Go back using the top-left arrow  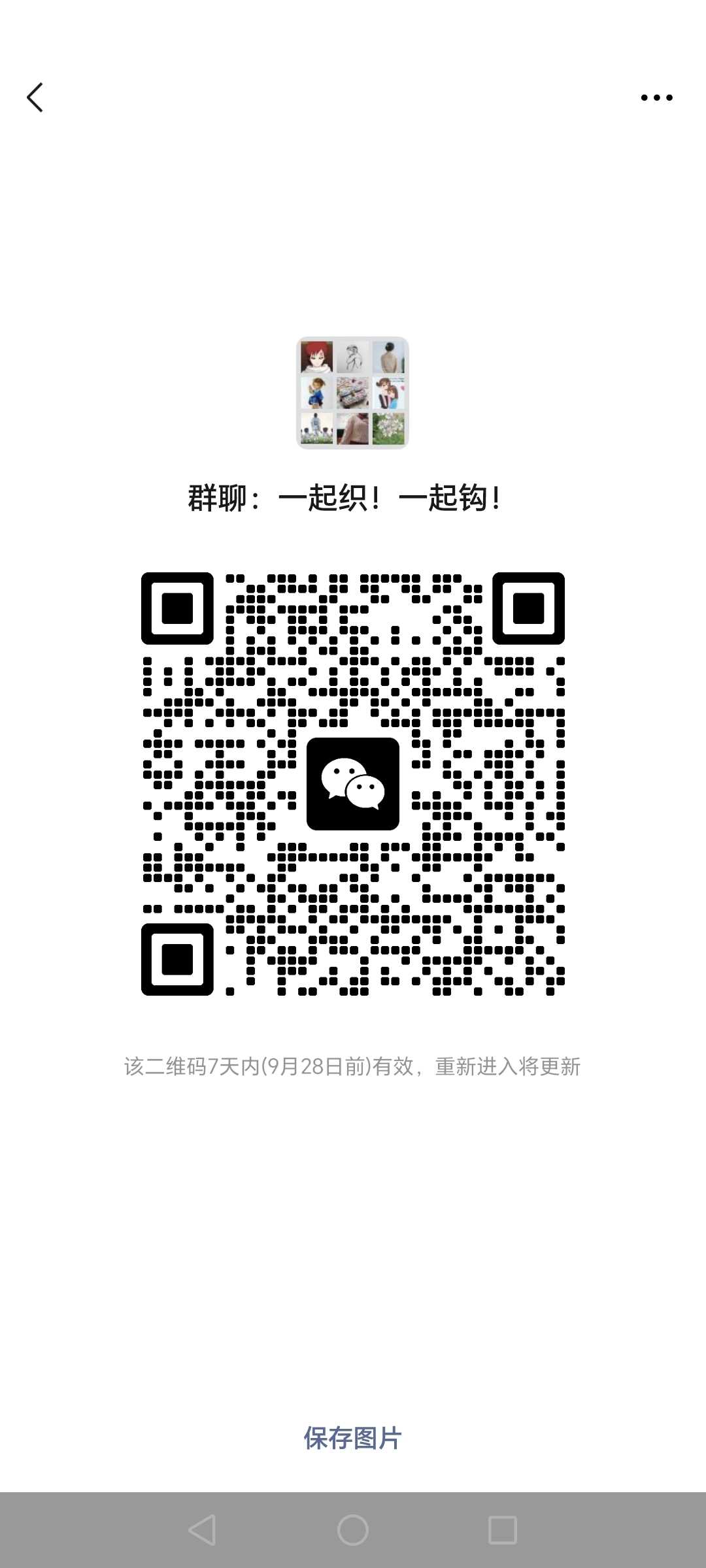35,97
